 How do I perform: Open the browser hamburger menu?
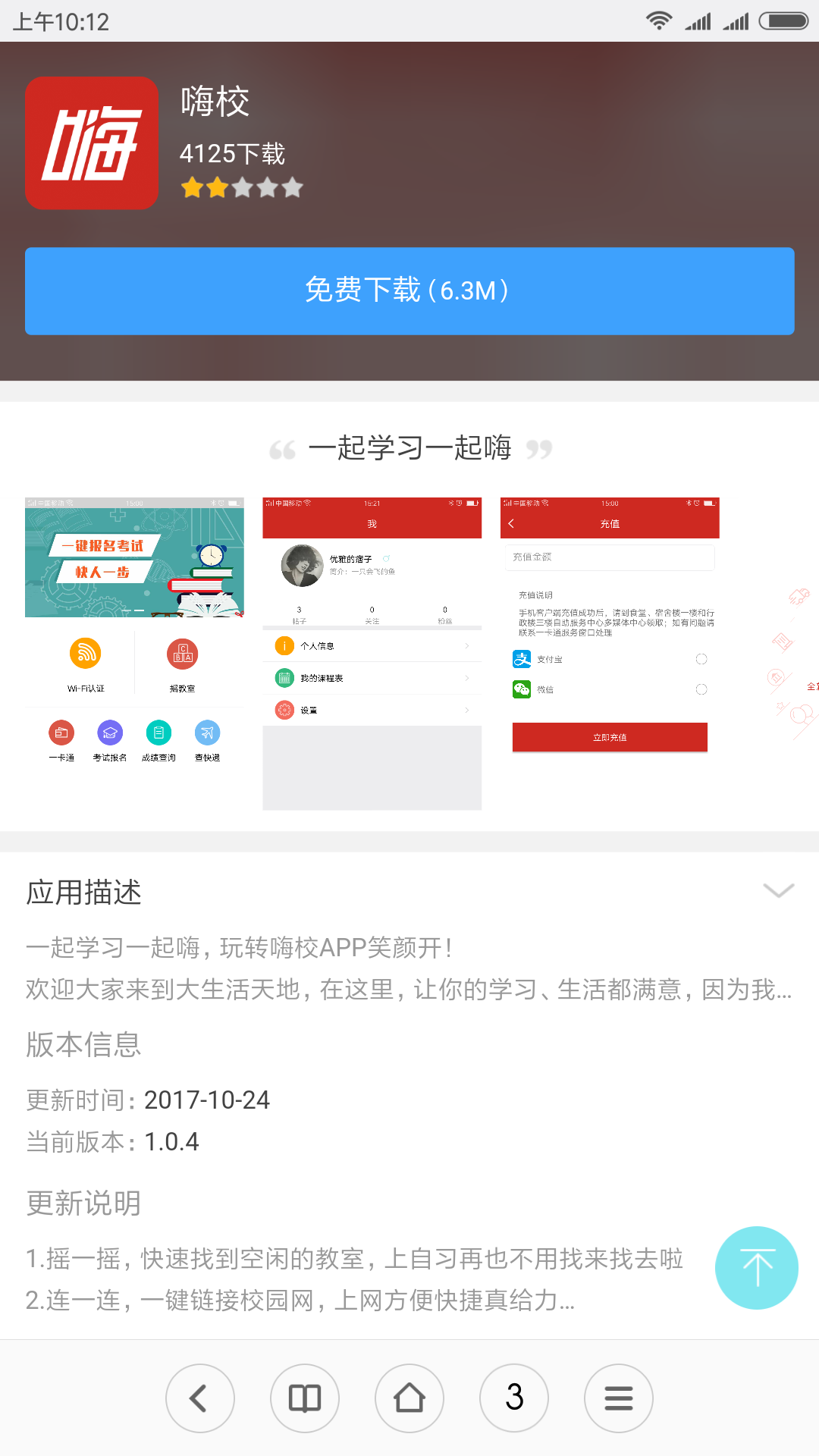click(x=619, y=1398)
